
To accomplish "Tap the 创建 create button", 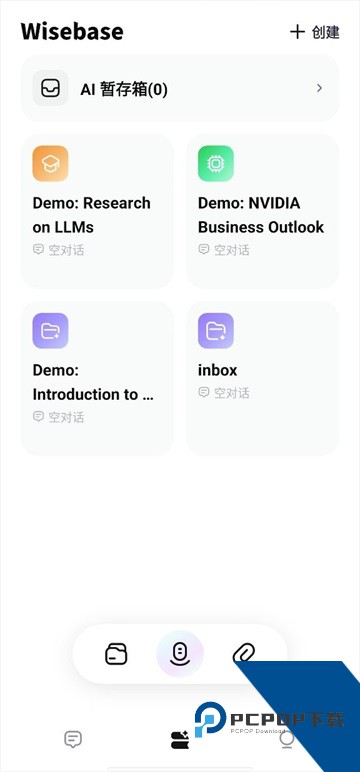I will point(315,32).
